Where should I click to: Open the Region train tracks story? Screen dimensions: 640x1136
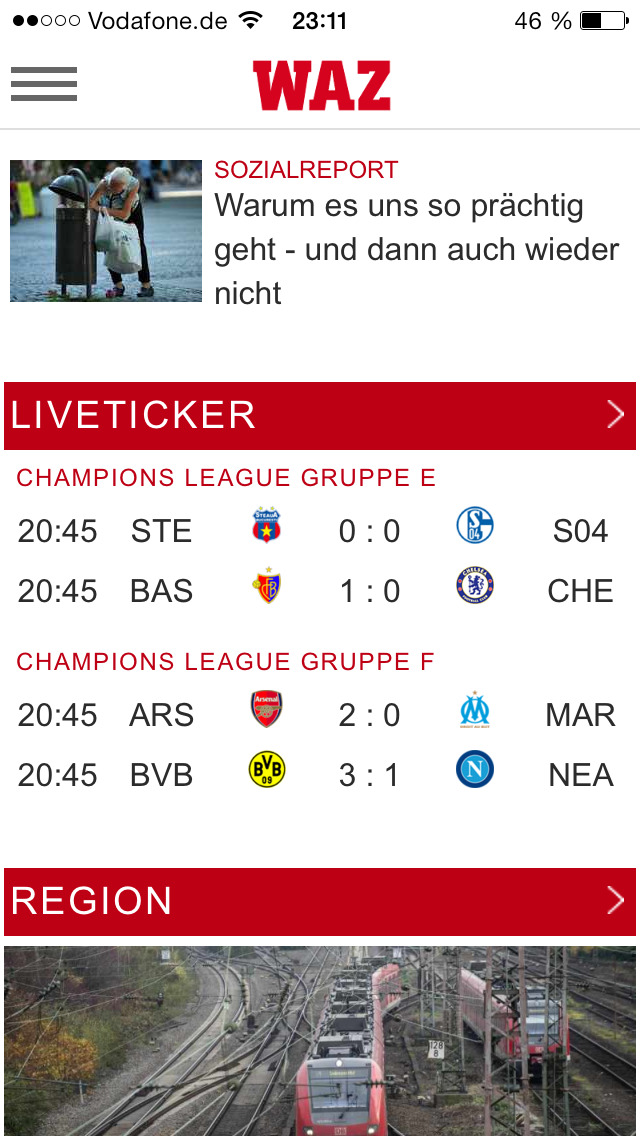click(x=320, y=1040)
